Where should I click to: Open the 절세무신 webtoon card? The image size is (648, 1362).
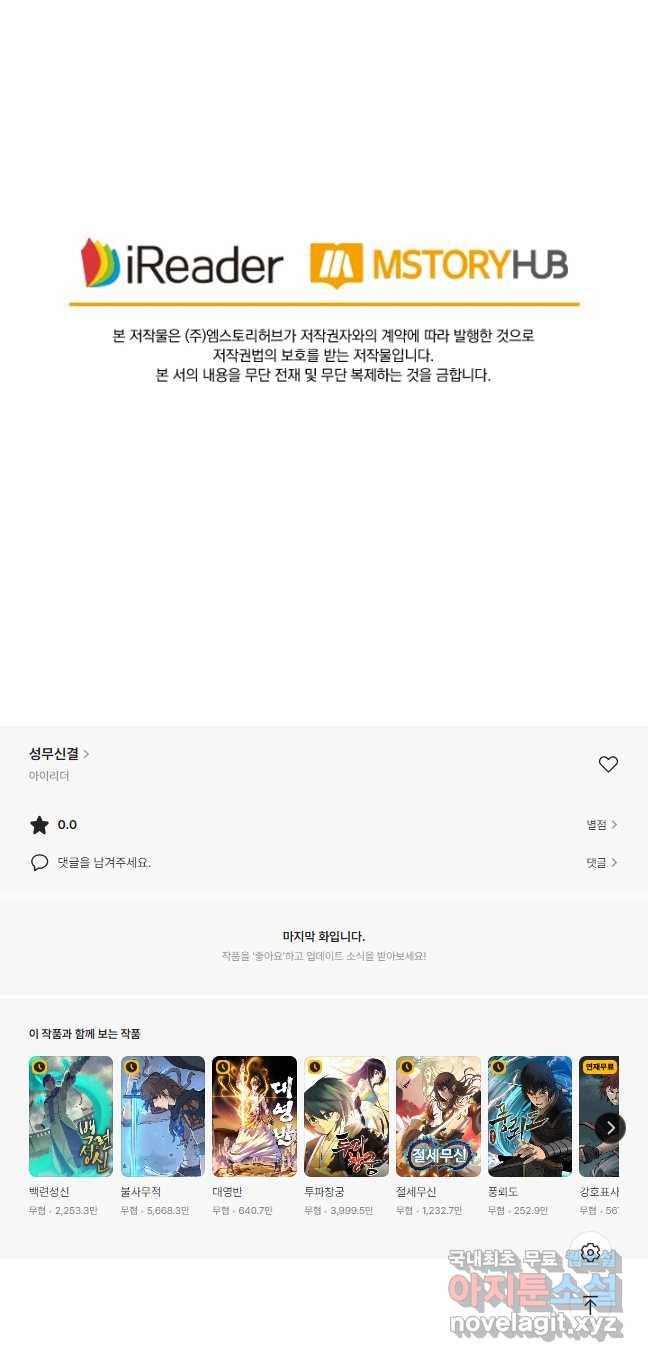438,1136
